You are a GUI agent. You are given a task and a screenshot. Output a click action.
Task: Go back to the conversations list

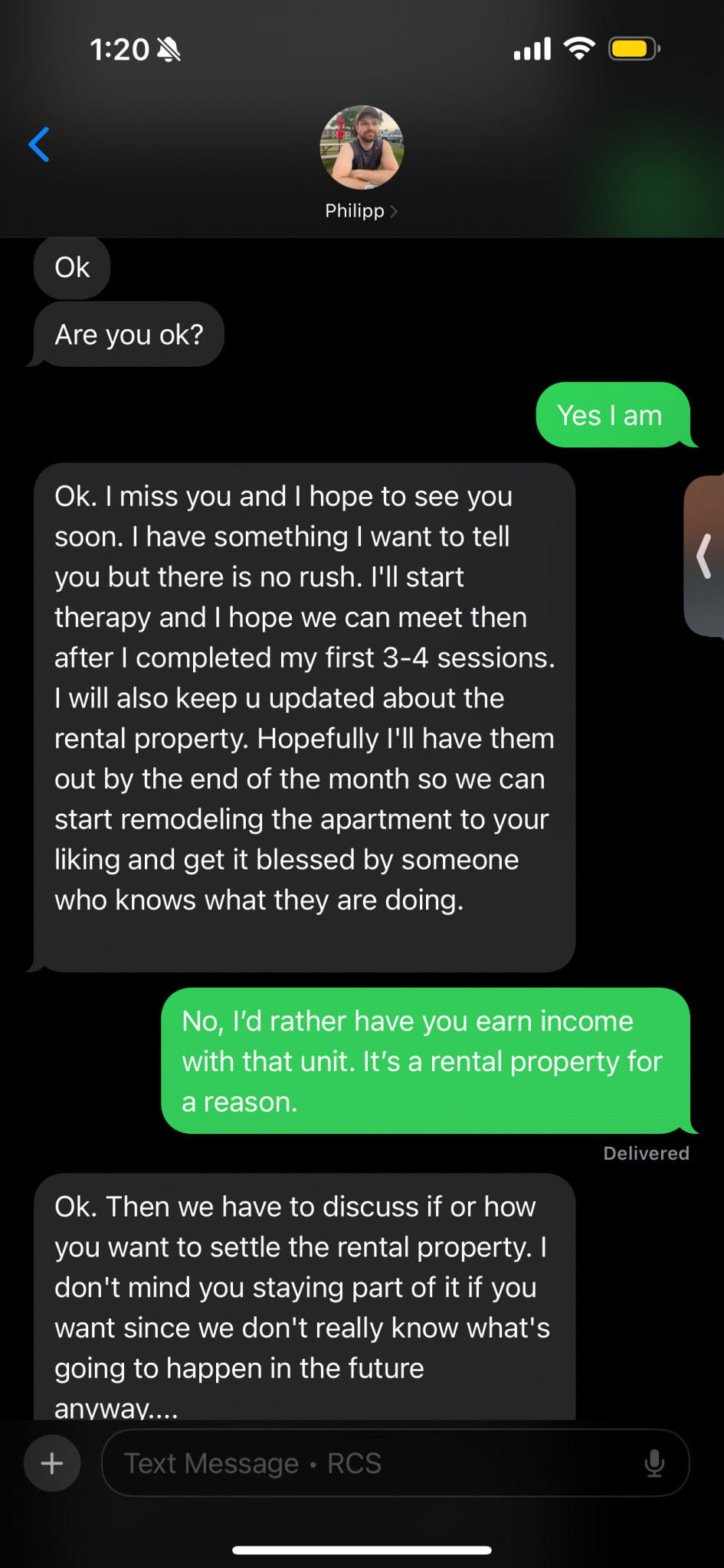(40, 145)
